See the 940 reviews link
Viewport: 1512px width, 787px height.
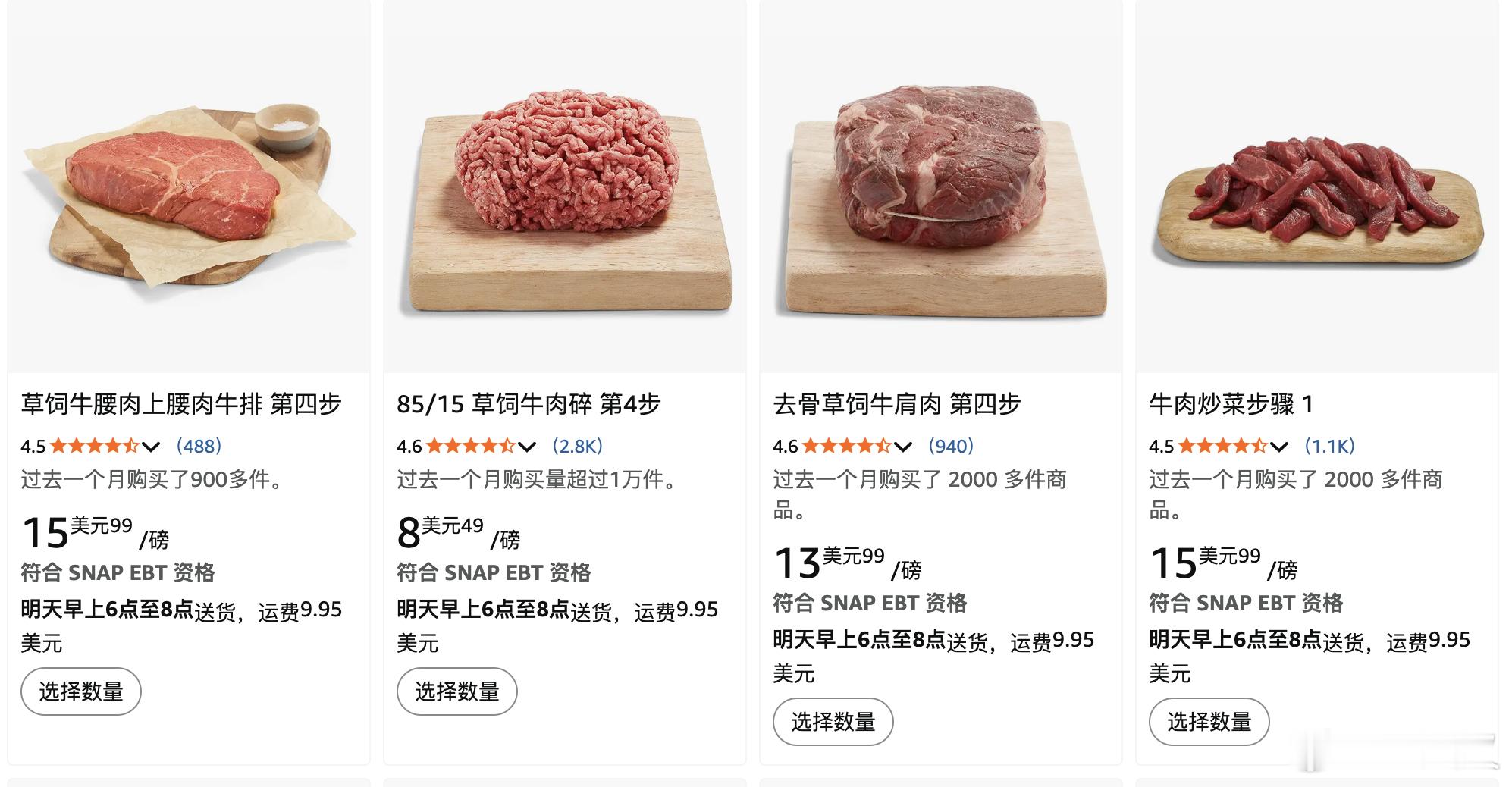(x=951, y=447)
